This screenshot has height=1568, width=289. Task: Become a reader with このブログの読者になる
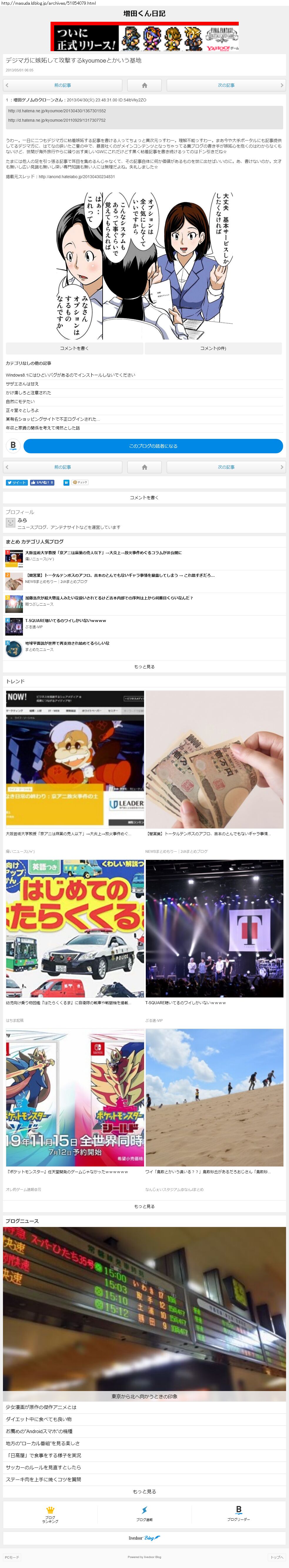(x=153, y=446)
